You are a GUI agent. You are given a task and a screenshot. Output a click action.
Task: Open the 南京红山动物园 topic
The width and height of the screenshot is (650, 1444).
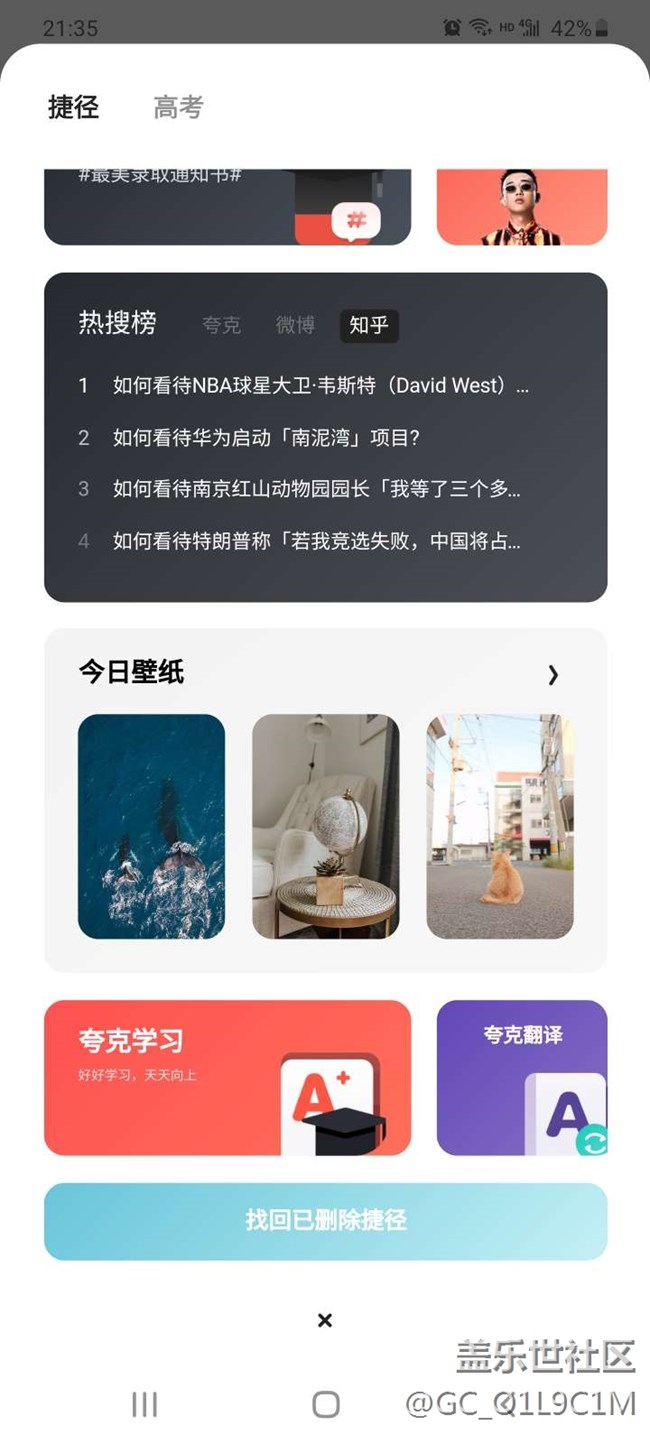point(300,489)
